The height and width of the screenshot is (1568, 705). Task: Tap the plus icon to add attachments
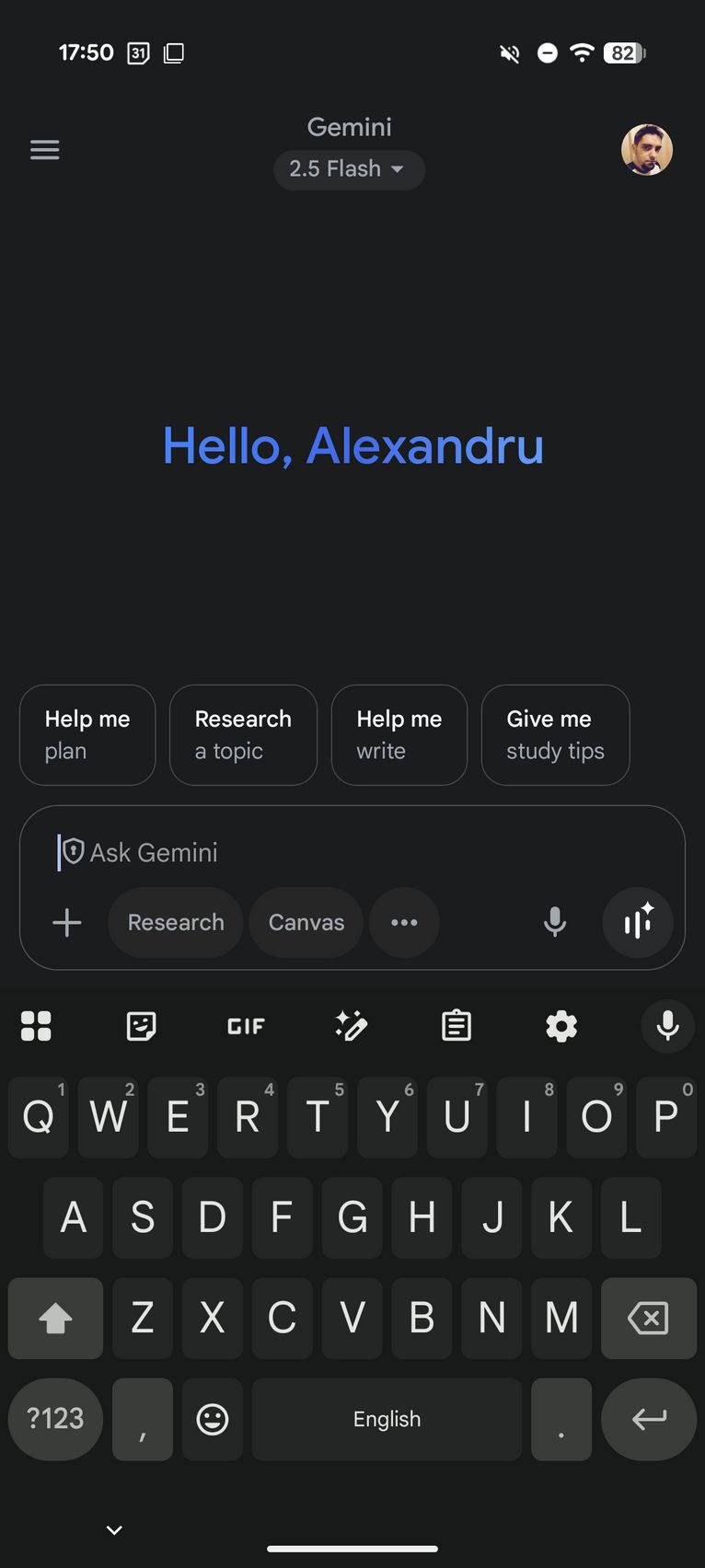[x=67, y=922]
